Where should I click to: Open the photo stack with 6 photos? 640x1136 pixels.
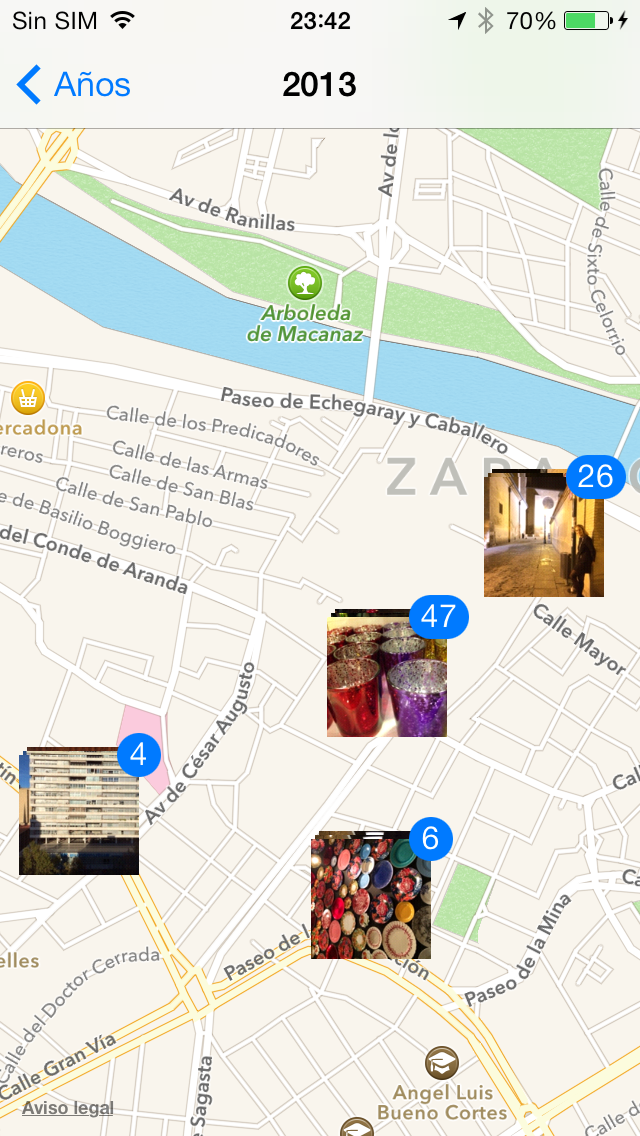click(x=370, y=895)
